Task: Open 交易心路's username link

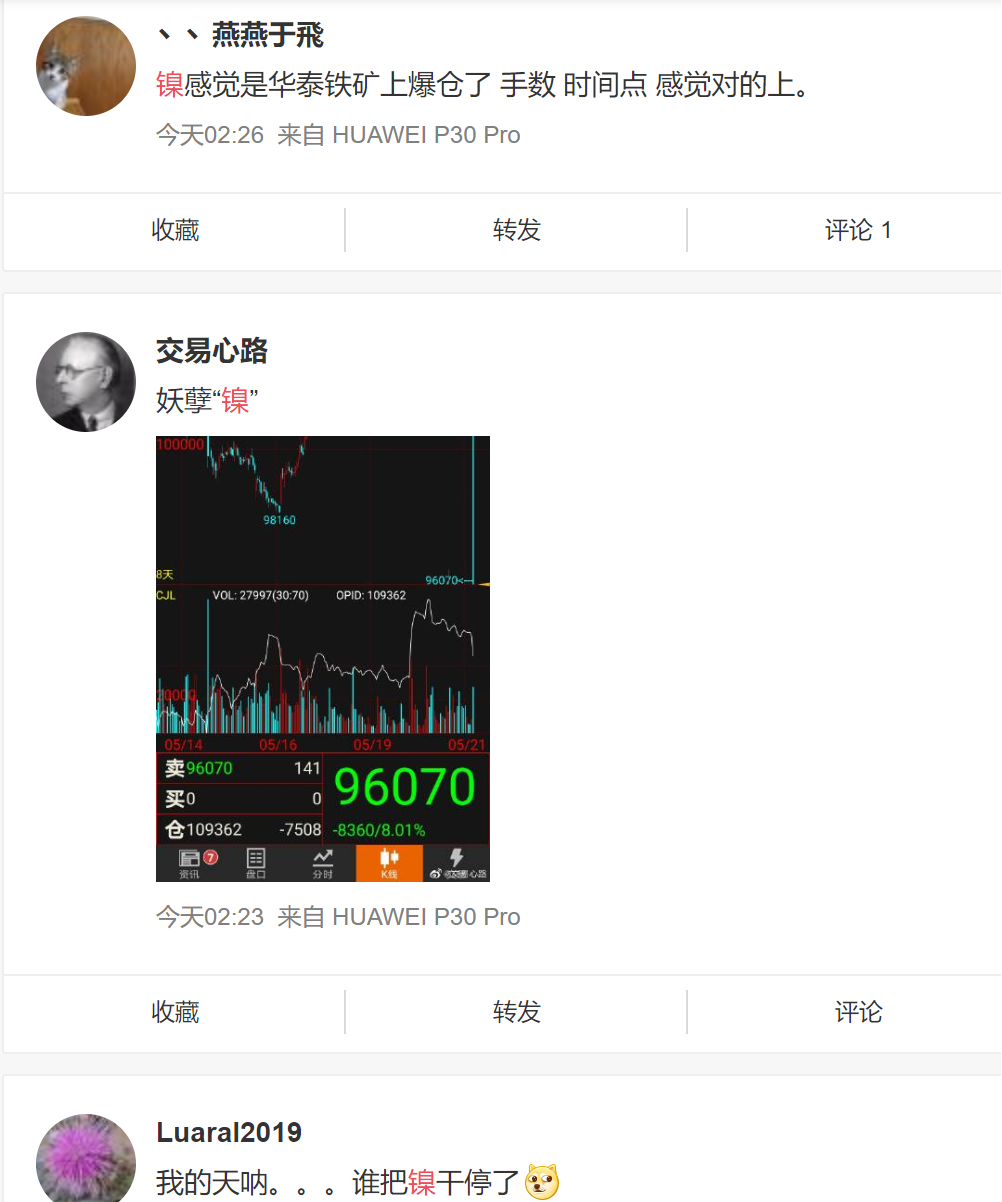Action: [212, 351]
